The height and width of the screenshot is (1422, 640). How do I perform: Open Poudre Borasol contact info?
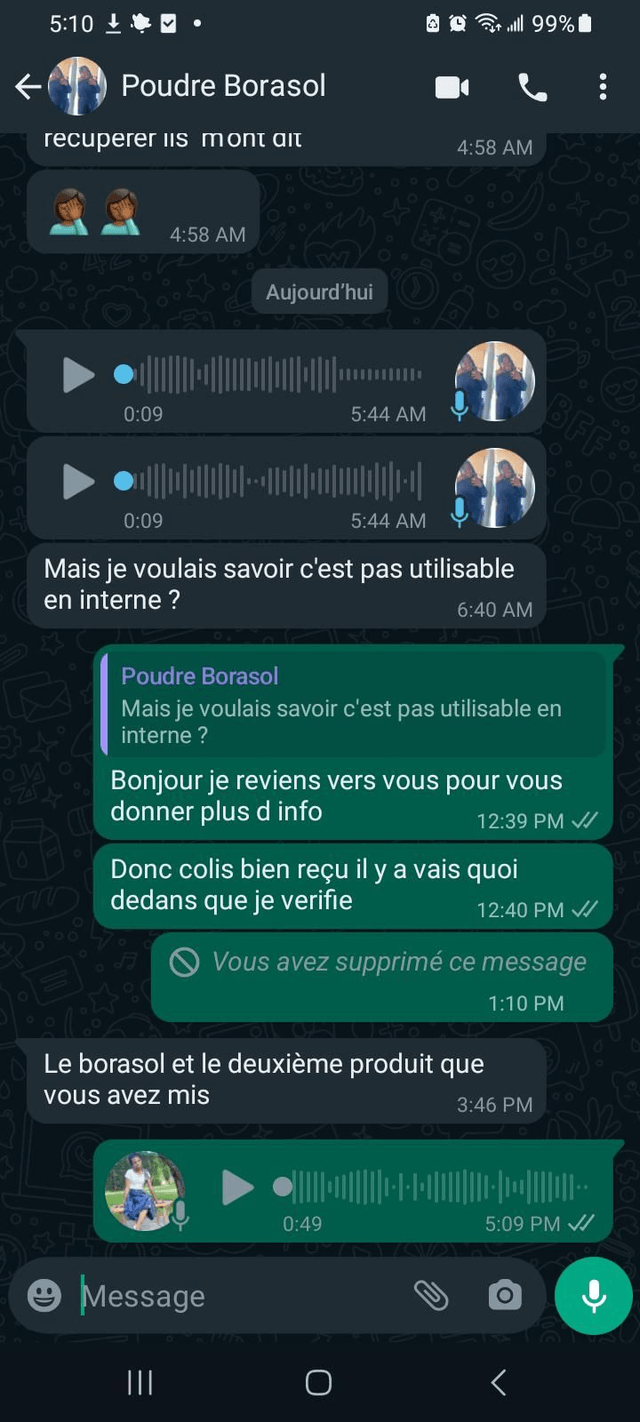pyautogui.click(x=223, y=86)
